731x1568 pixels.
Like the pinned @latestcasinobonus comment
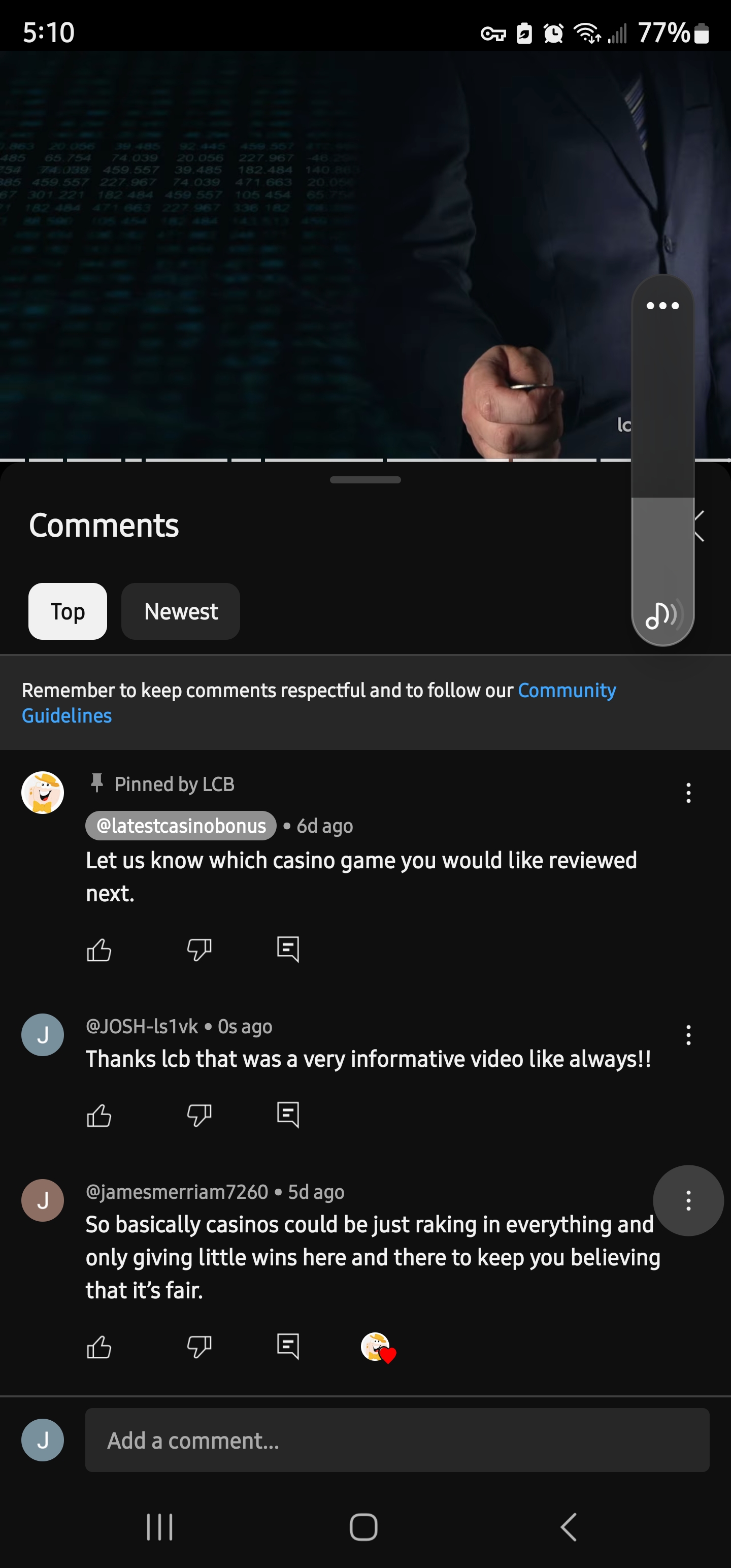[x=98, y=950]
